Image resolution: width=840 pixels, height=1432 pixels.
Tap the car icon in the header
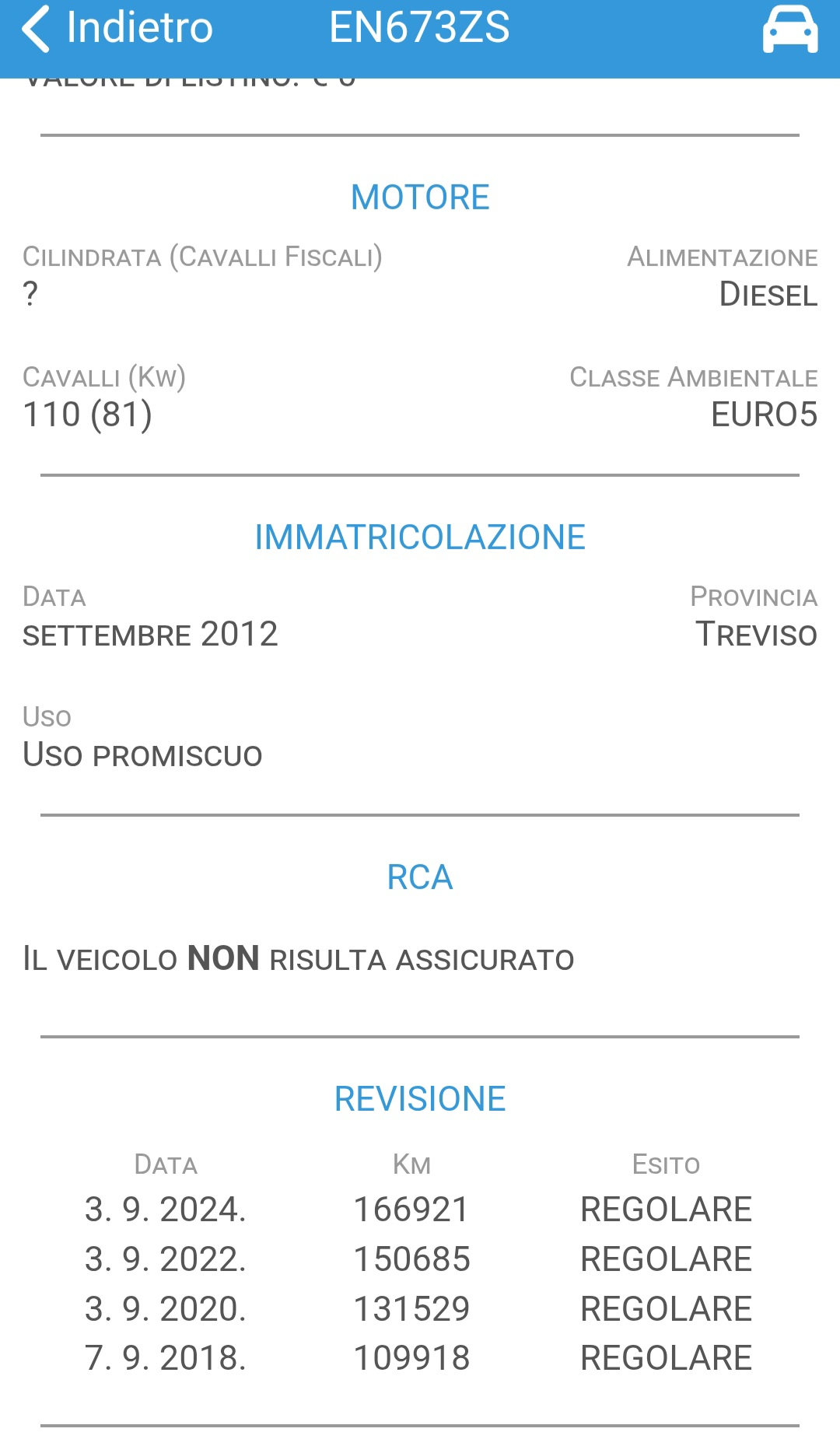click(789, 30)
